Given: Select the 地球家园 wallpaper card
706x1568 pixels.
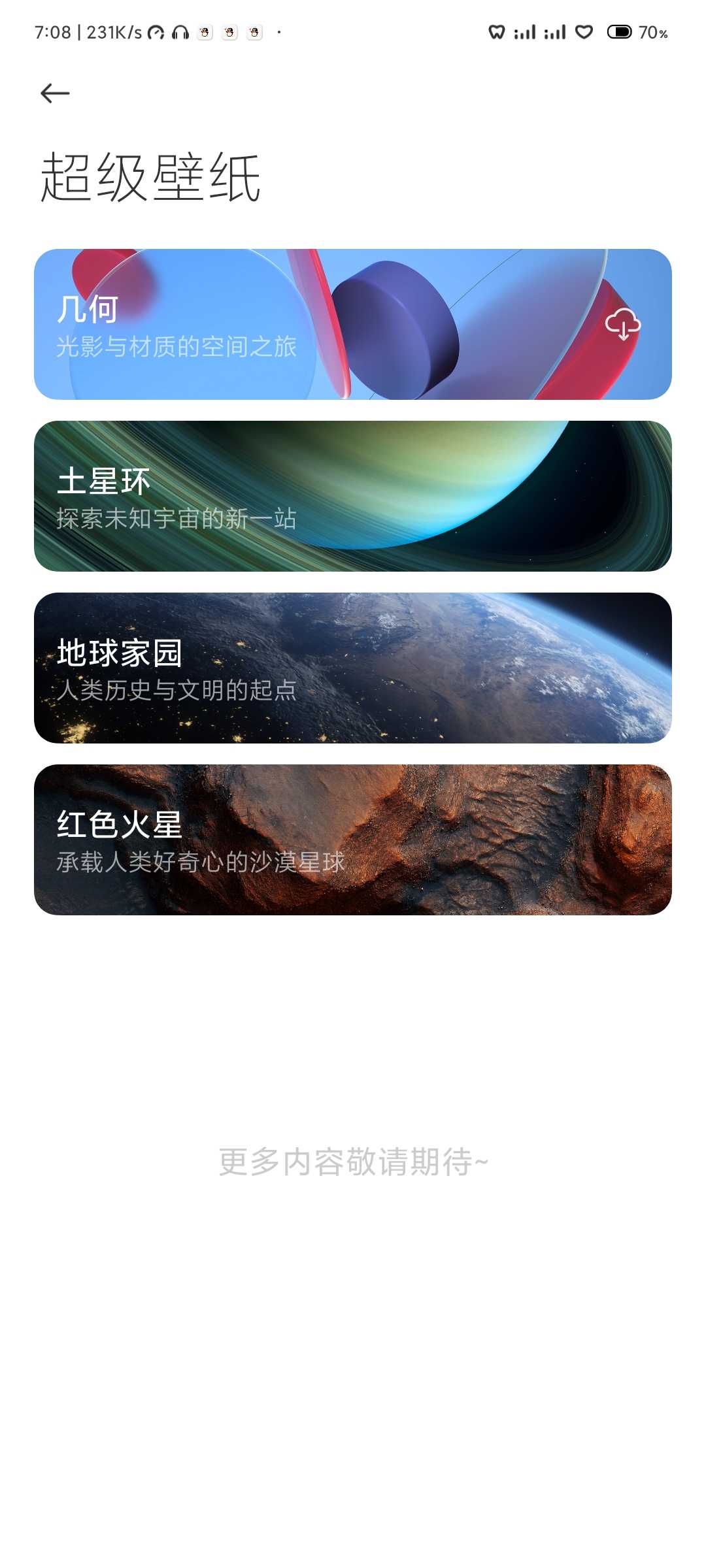Looking at the screenshot, I should [x=353, y=668].
